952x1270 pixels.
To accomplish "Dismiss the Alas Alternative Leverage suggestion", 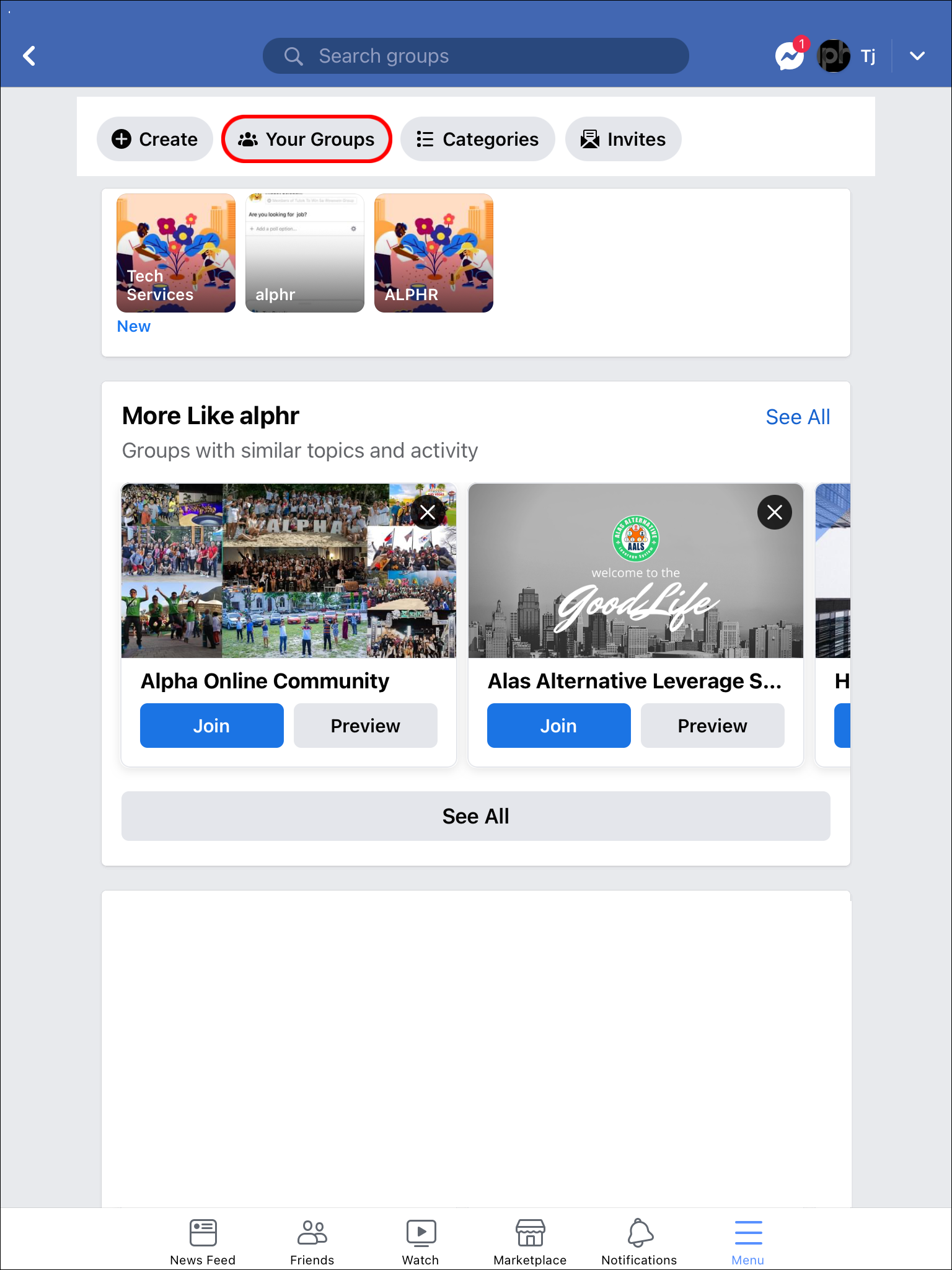I will pyautogui.click(x=775, y=512).
